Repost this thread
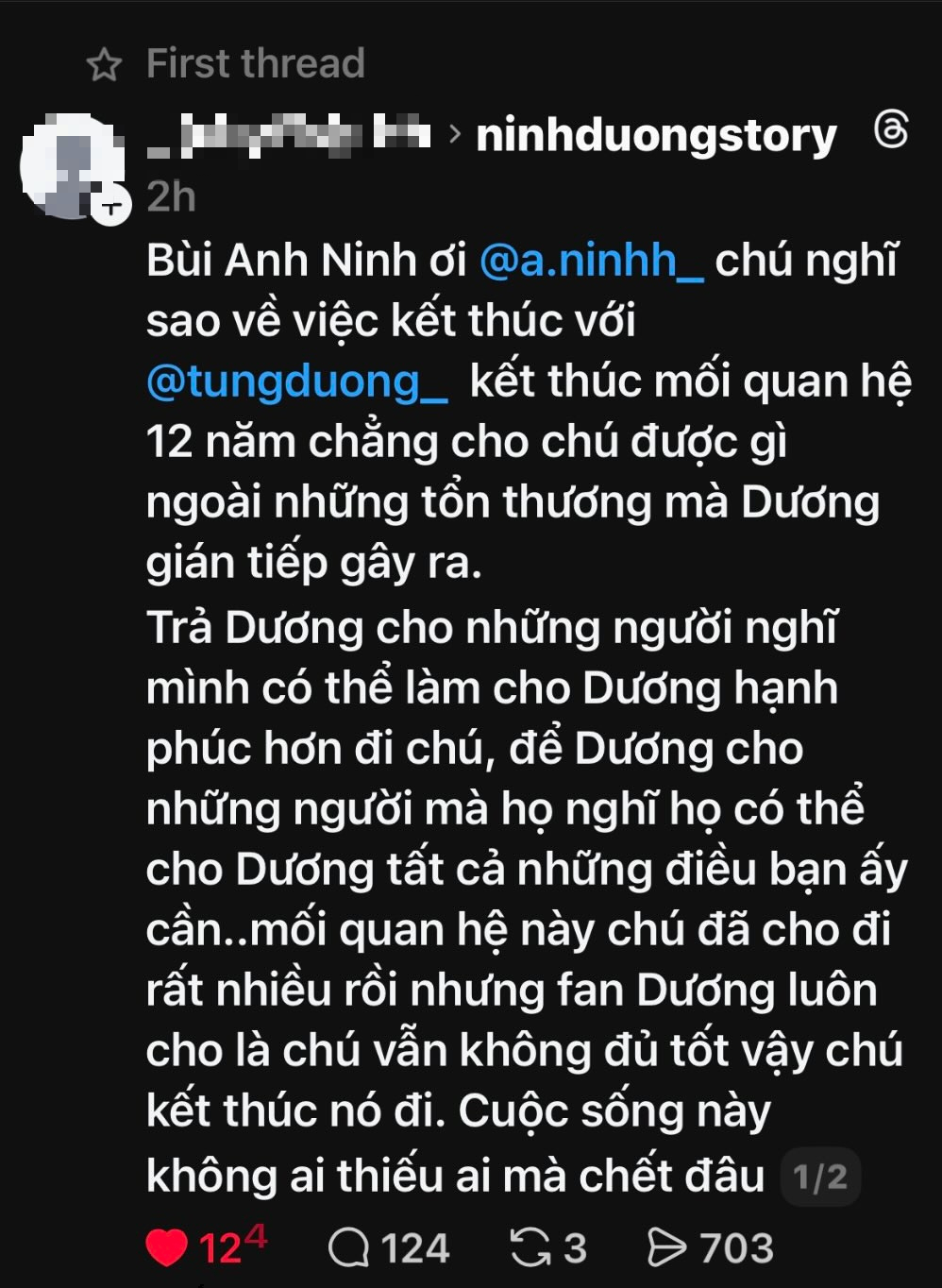The height and width of the screenshot is (1288, 942). point(530,1248)
